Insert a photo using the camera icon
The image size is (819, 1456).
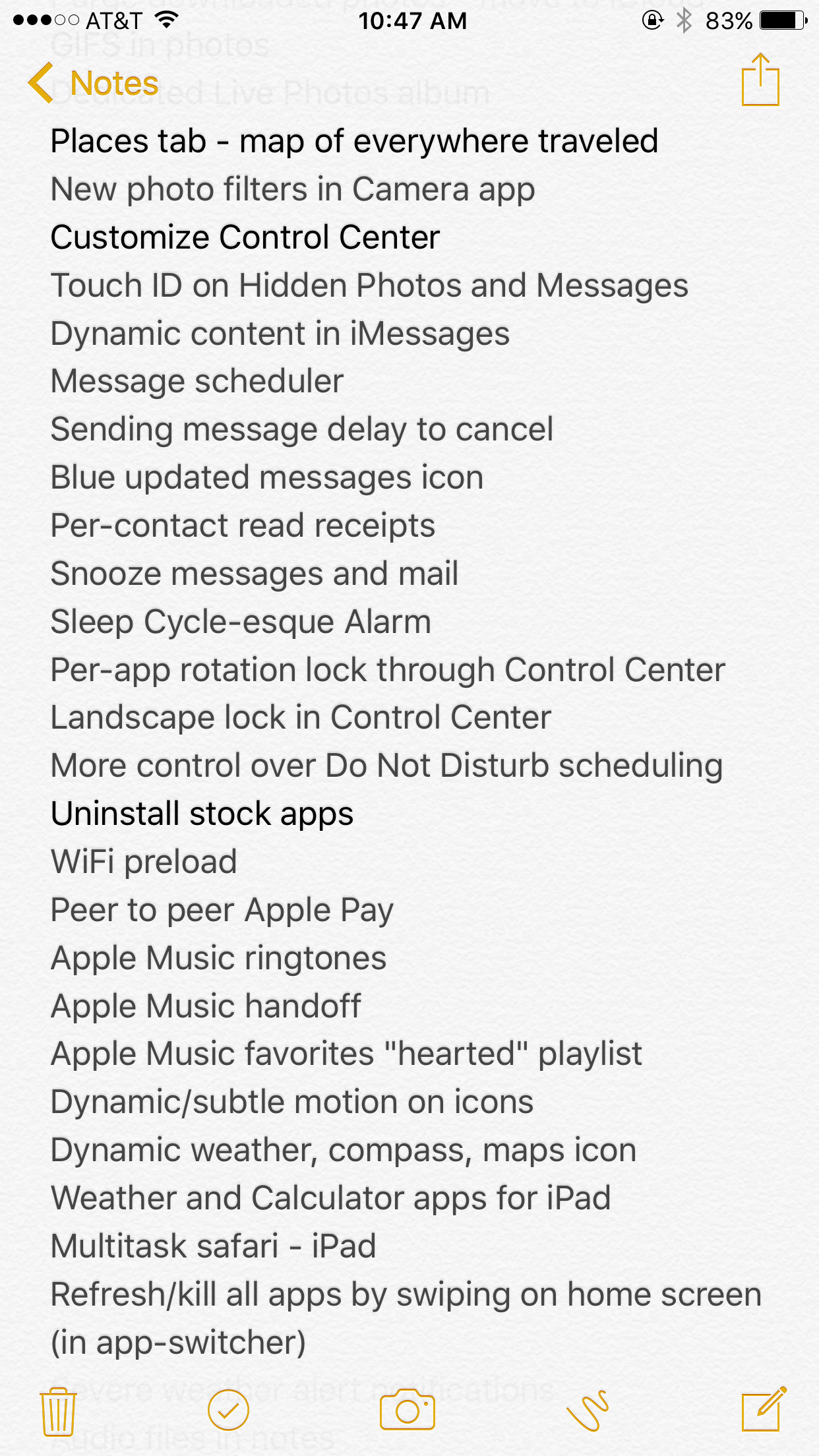pyautogui.click(x=408, y=1410)
